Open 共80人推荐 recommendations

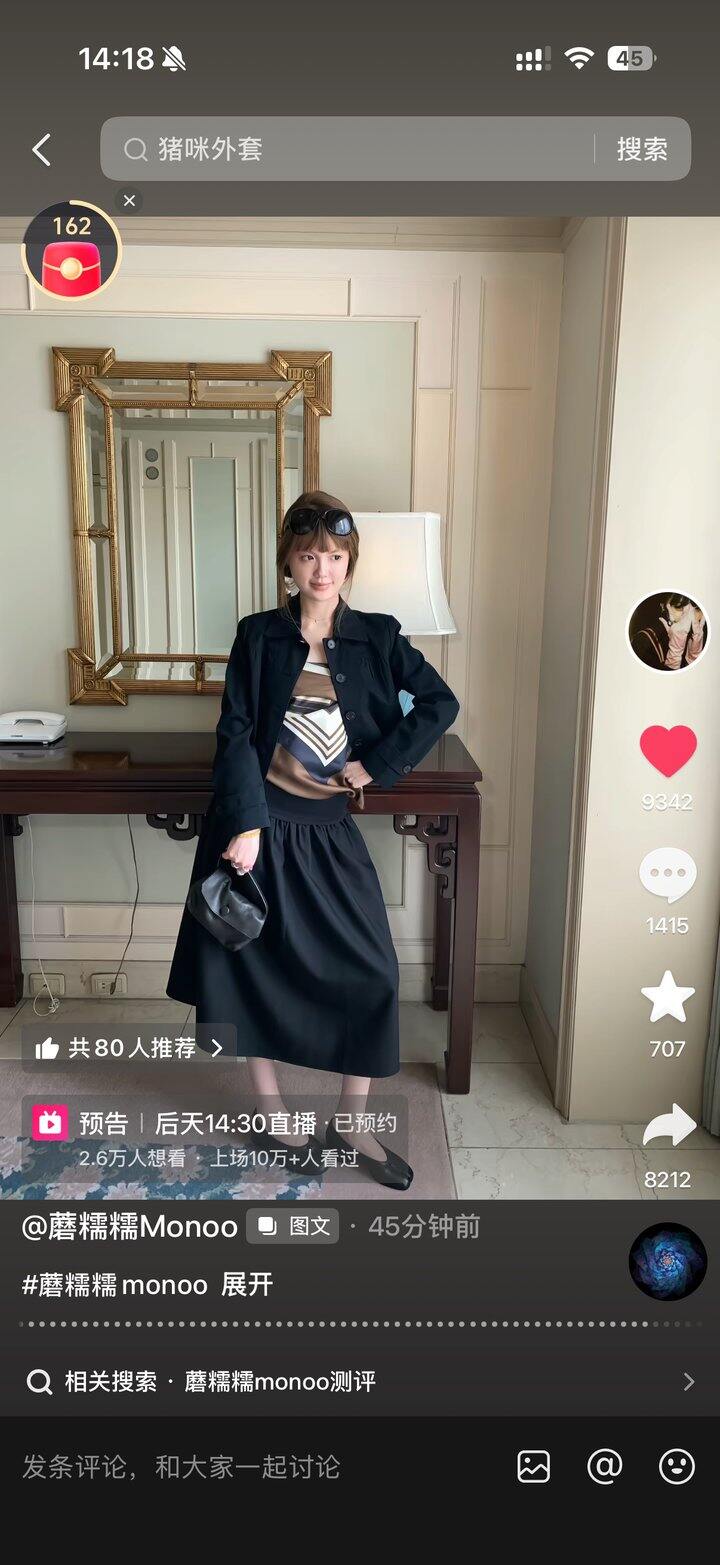point(128,1048)
